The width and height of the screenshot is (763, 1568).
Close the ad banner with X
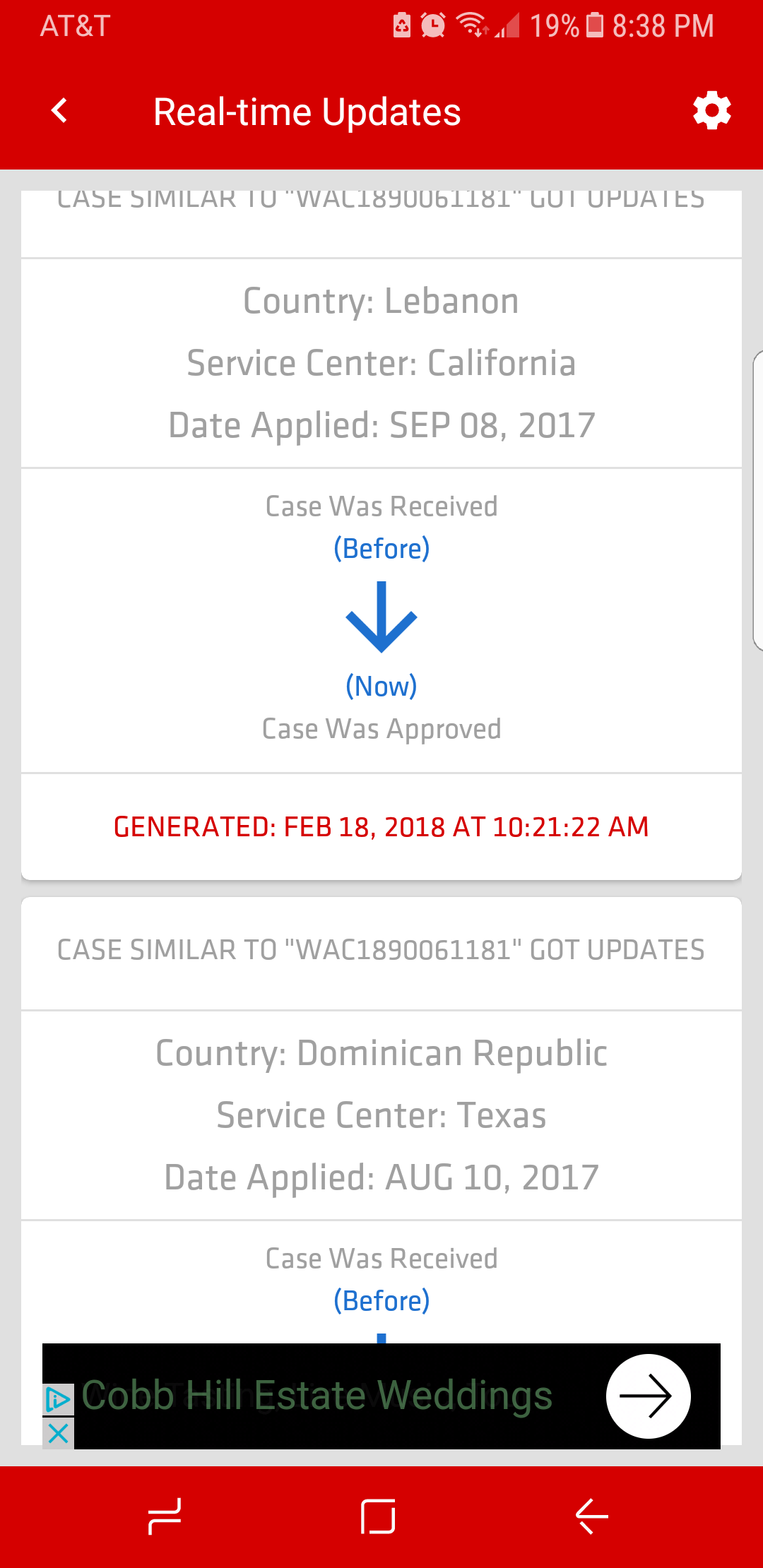click(59, 1433)
